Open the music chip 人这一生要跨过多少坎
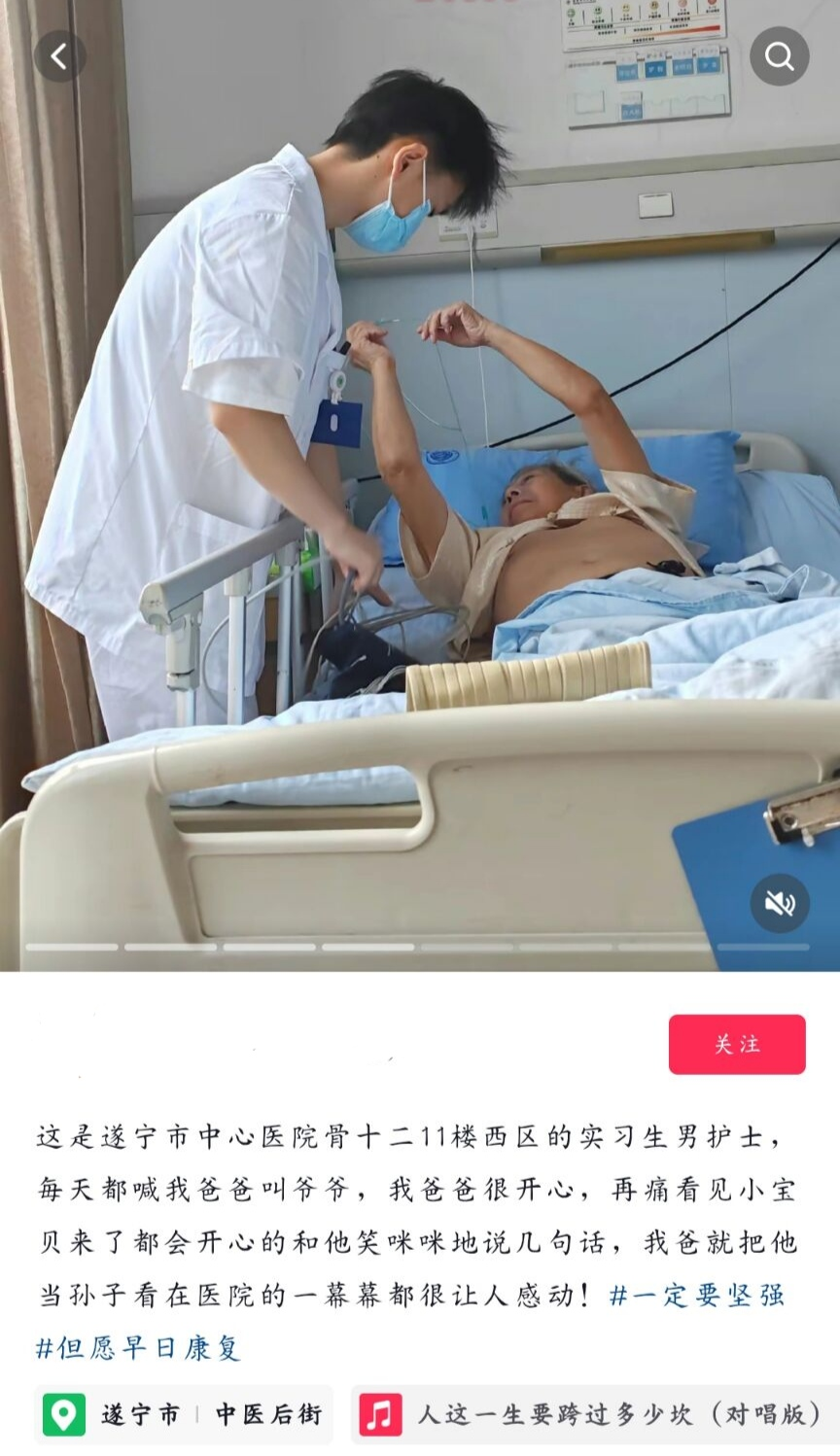Screen dimensions: 840x1456 (595, 1413)
